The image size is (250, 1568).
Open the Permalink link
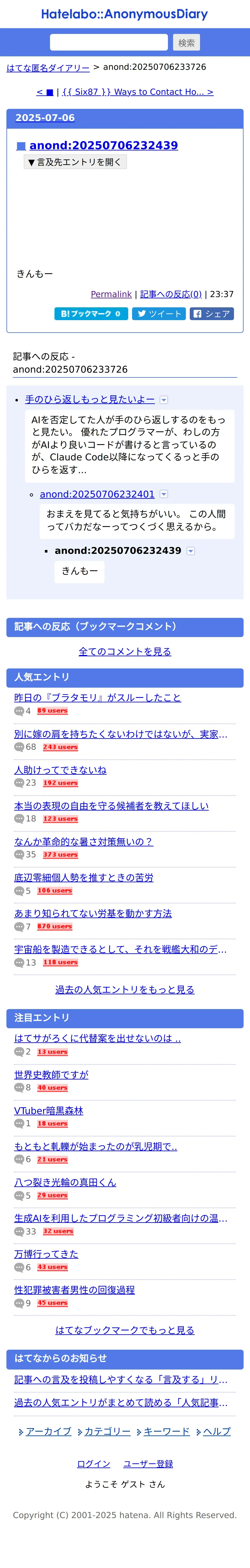tap(111, 294)
